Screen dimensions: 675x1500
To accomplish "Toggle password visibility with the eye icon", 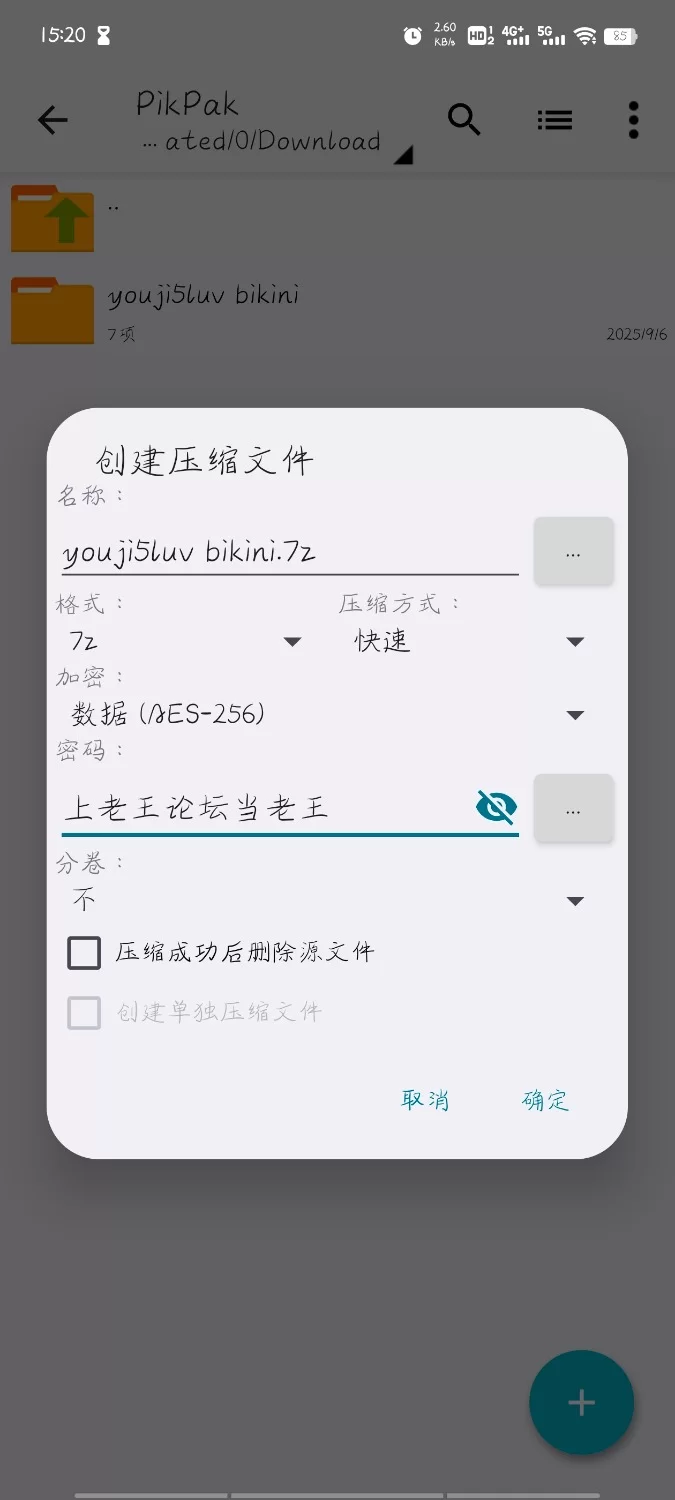I will coord(496,807).
